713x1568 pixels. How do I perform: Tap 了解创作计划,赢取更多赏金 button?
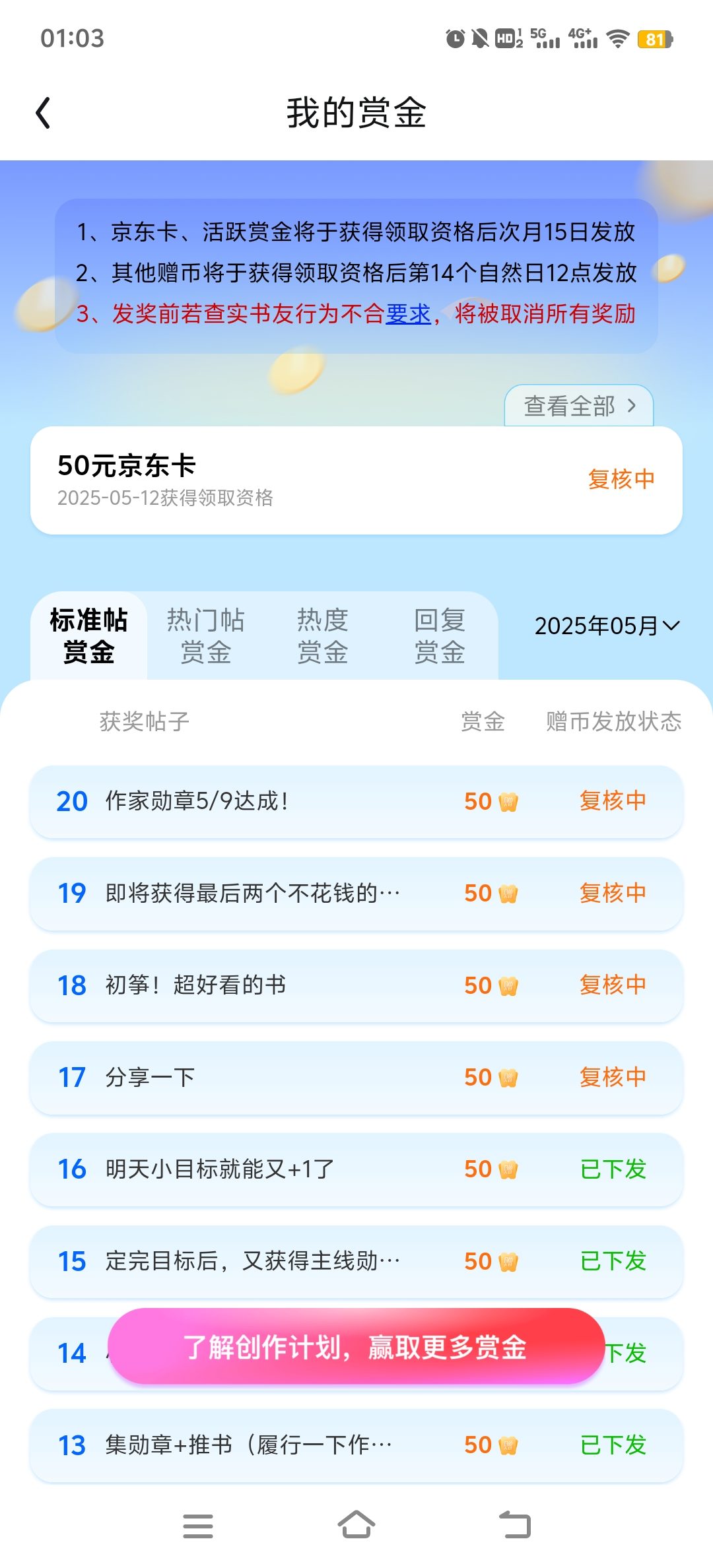click(356, 1346)
